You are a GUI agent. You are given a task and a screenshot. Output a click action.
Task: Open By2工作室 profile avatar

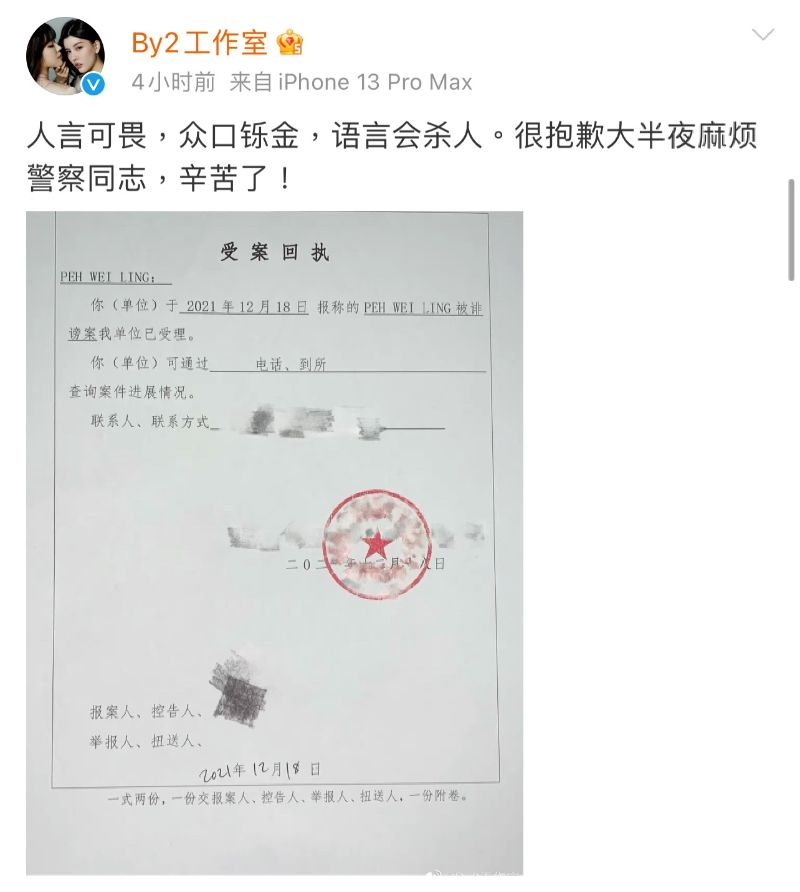(x=65, y=57)
